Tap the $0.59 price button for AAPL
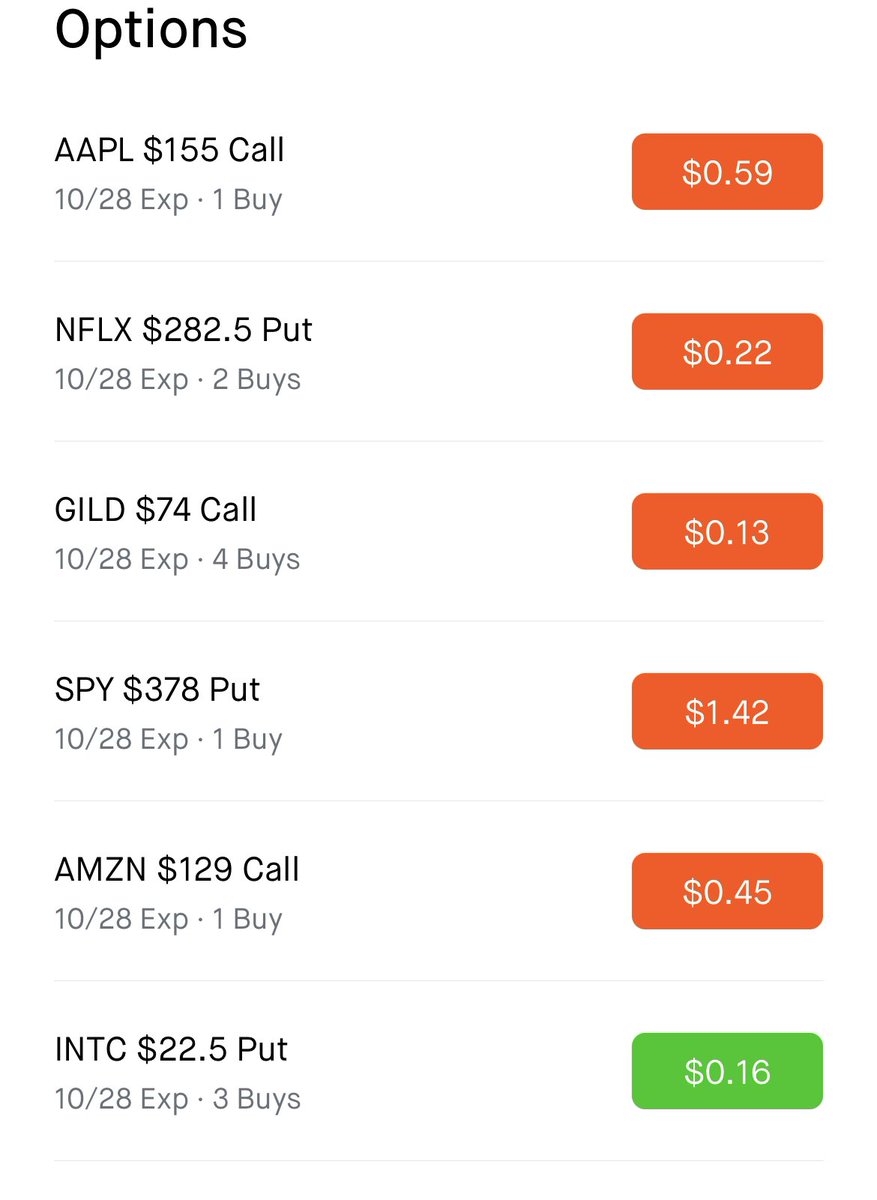Image resolution: width=877 pixels, height=1200 pixels. tap(727, 172)
